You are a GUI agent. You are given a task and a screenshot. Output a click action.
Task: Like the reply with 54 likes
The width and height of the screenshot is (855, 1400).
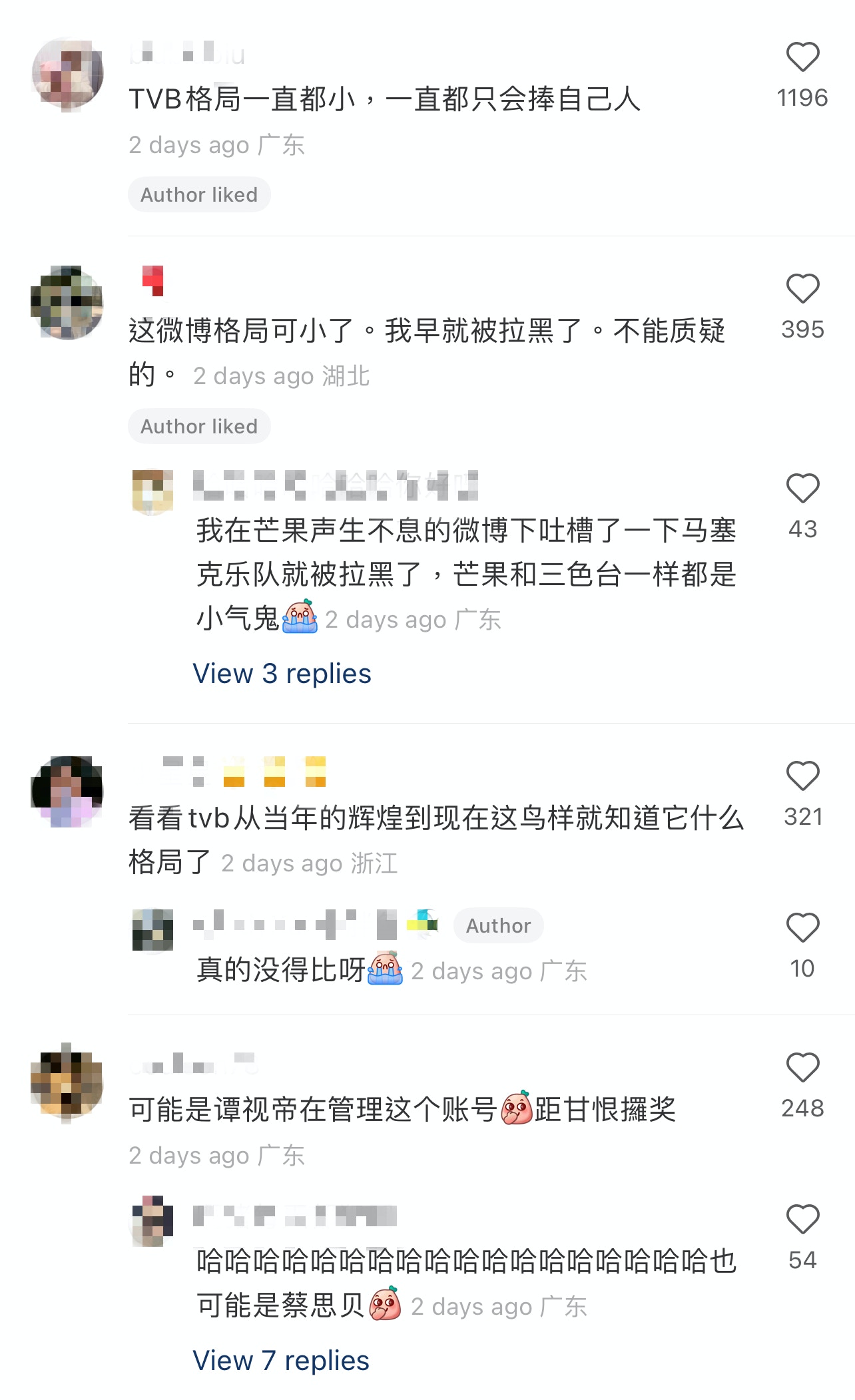802,1220
